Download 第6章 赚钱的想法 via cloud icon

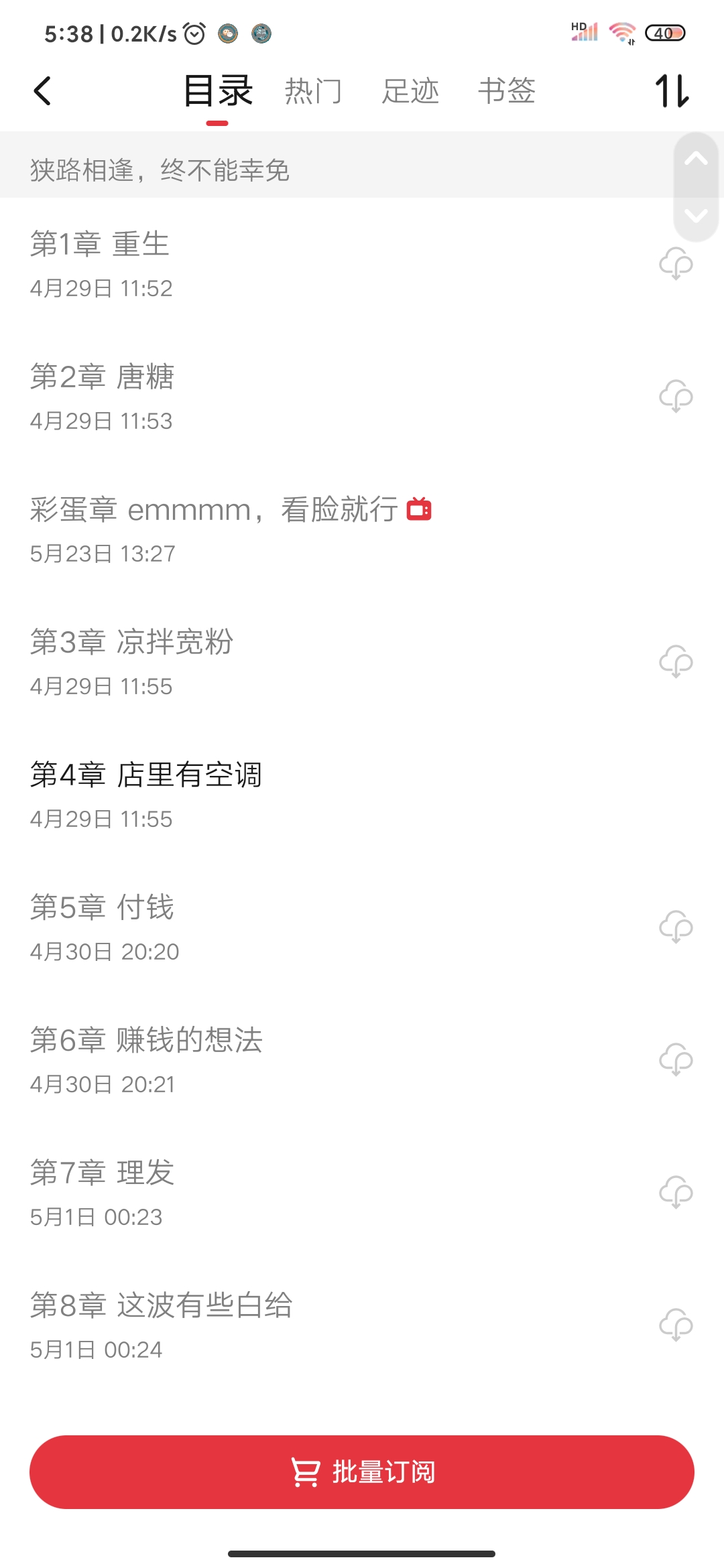[676, 1059]
